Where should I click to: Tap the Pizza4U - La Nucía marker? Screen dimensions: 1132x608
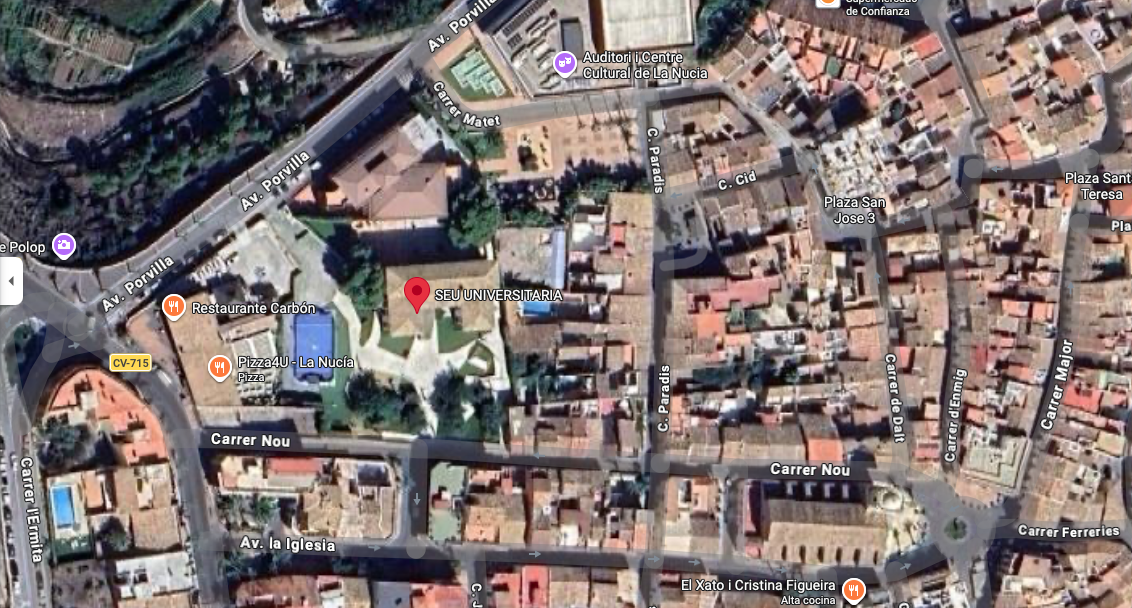(x=220, y=368)
